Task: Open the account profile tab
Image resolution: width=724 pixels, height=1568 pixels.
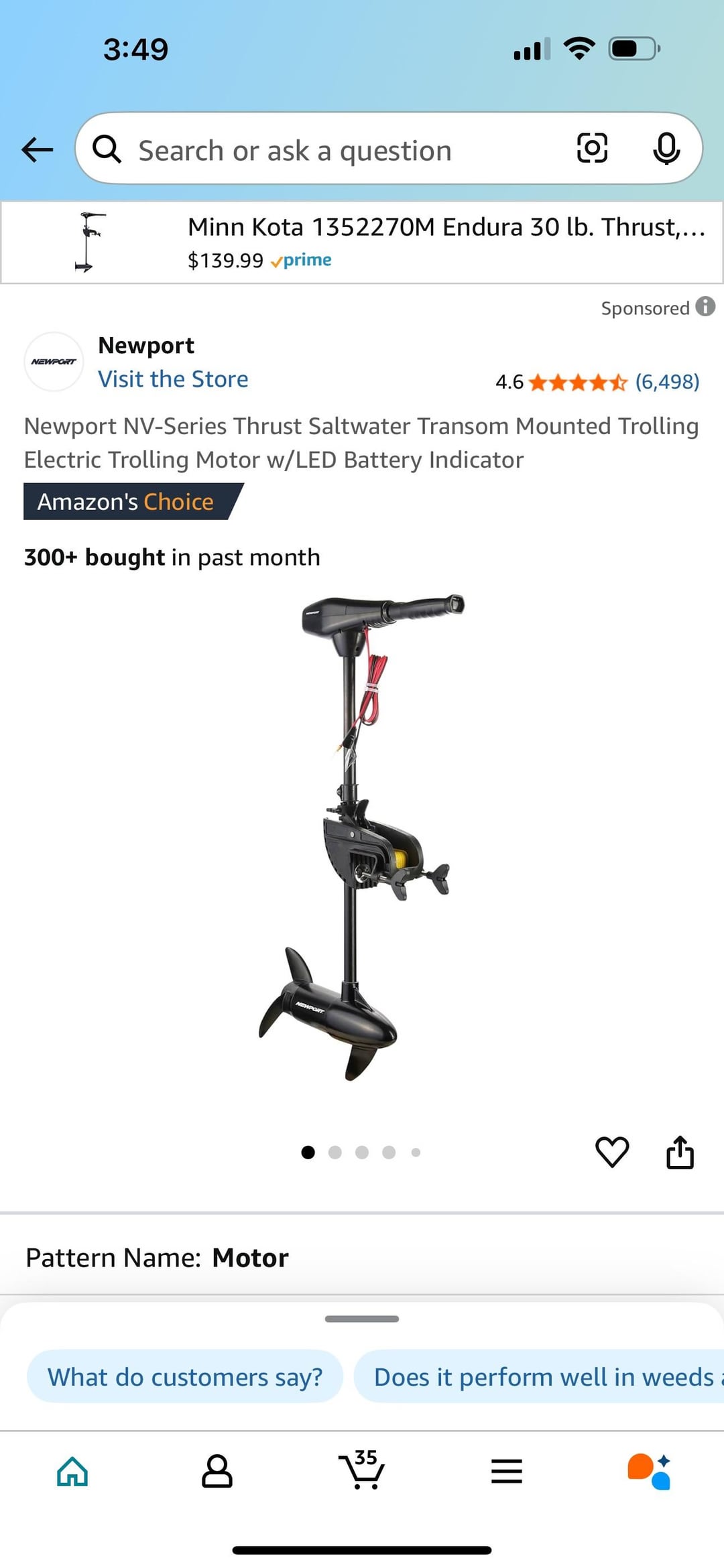Action: pyautogui.click(x=217, y=1472)
